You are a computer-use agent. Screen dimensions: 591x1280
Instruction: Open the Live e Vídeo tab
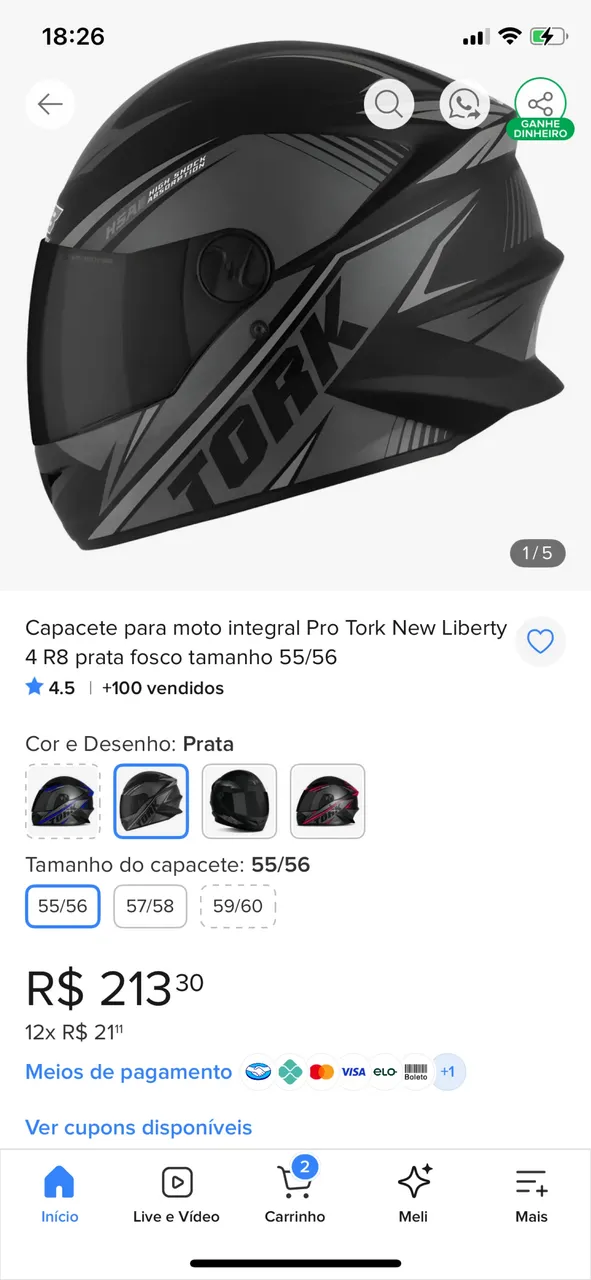(177, 1195)
